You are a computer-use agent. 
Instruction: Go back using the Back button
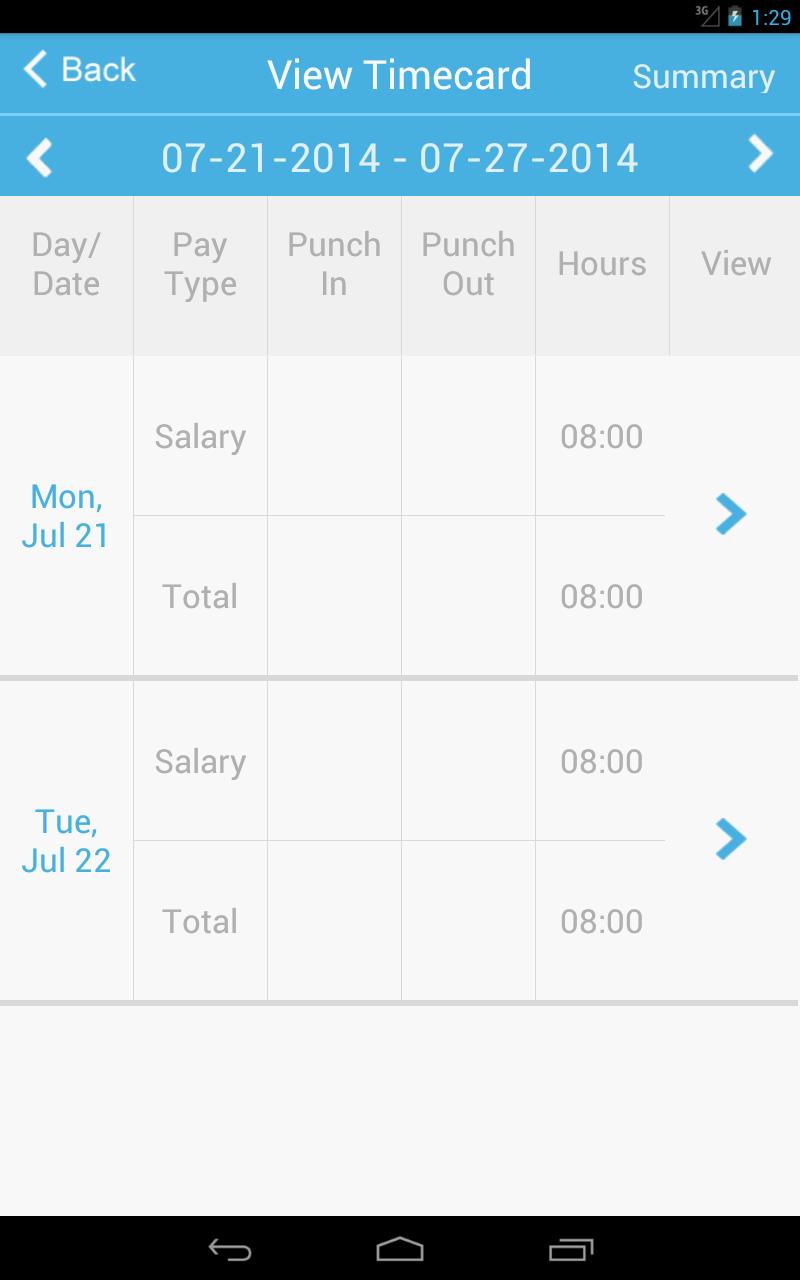[x=79, y=70]
